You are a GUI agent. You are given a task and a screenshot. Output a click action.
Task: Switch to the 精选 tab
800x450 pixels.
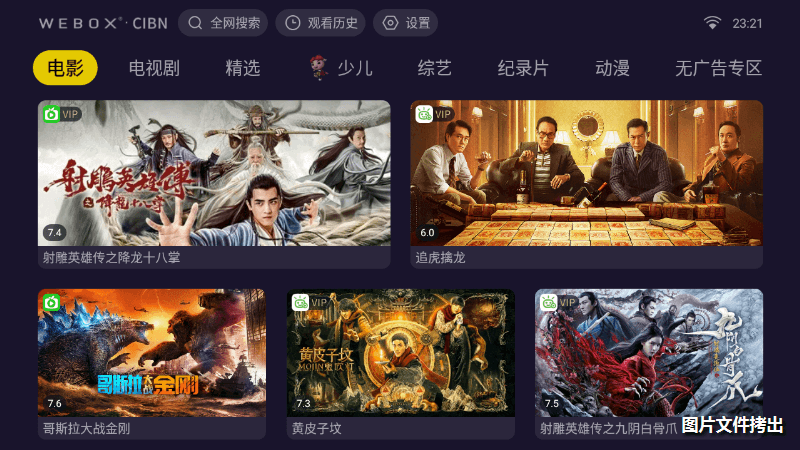click(242, 68)
